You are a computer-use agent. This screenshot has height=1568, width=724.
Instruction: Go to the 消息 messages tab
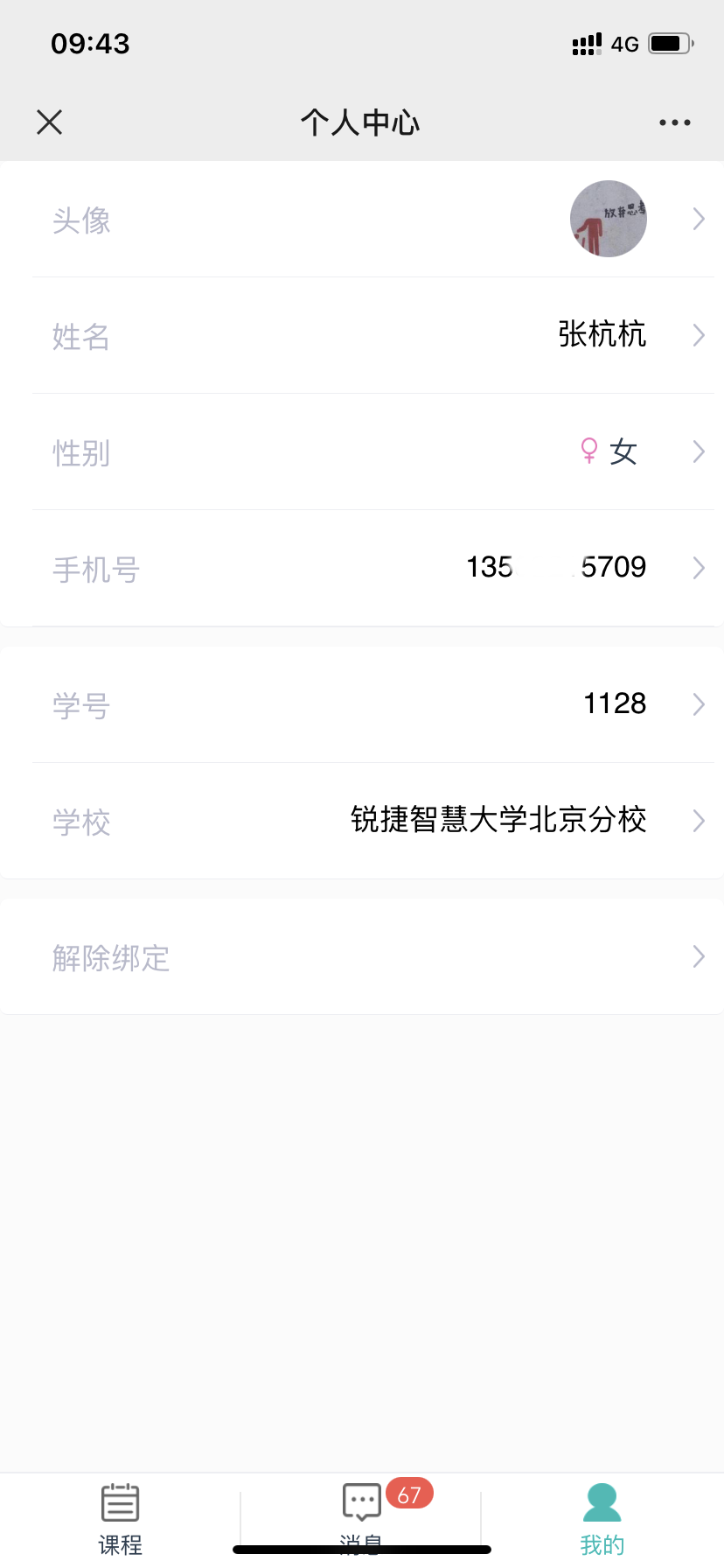362,1519
